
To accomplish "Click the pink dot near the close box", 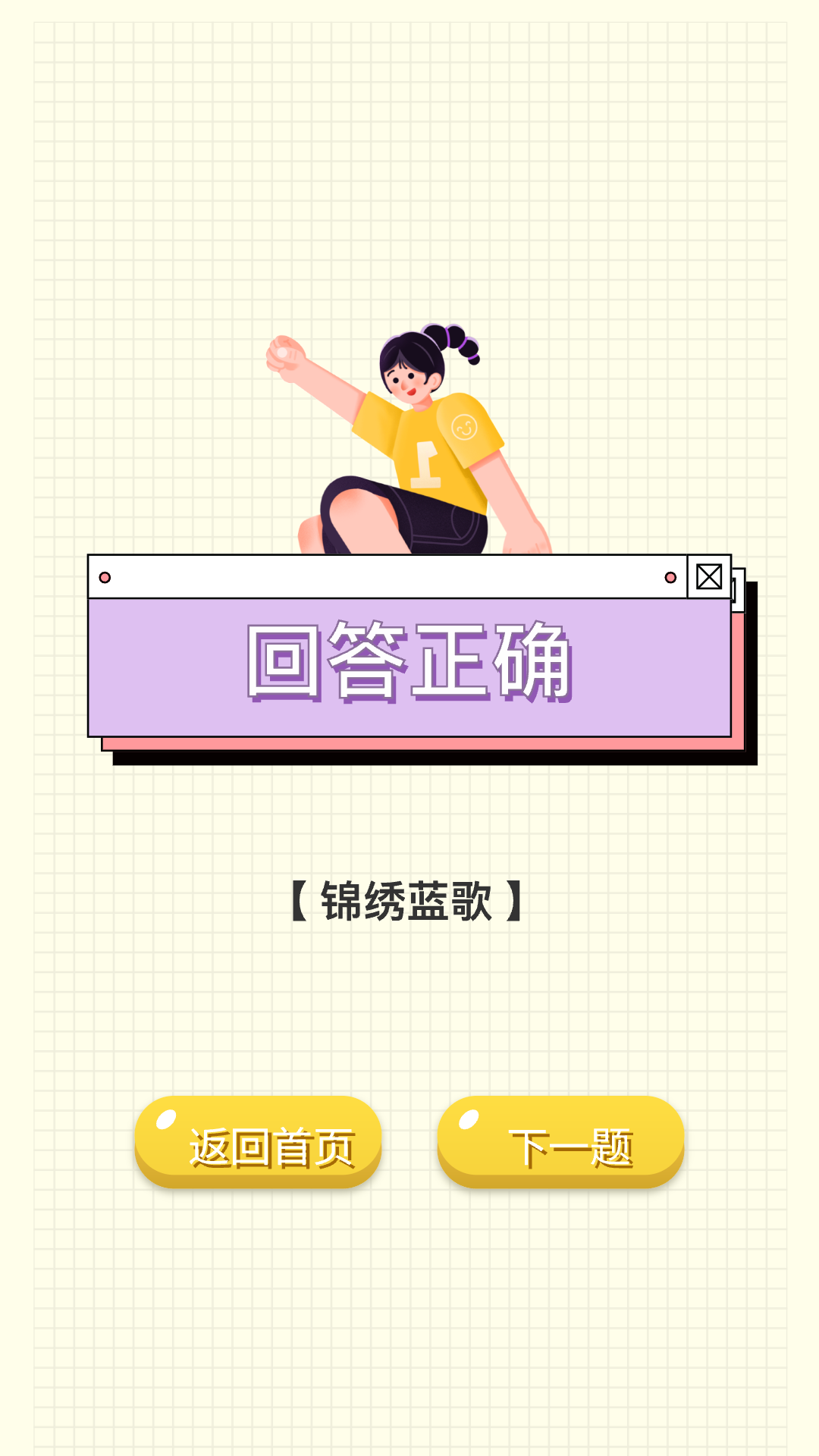I will click(670, 577).
